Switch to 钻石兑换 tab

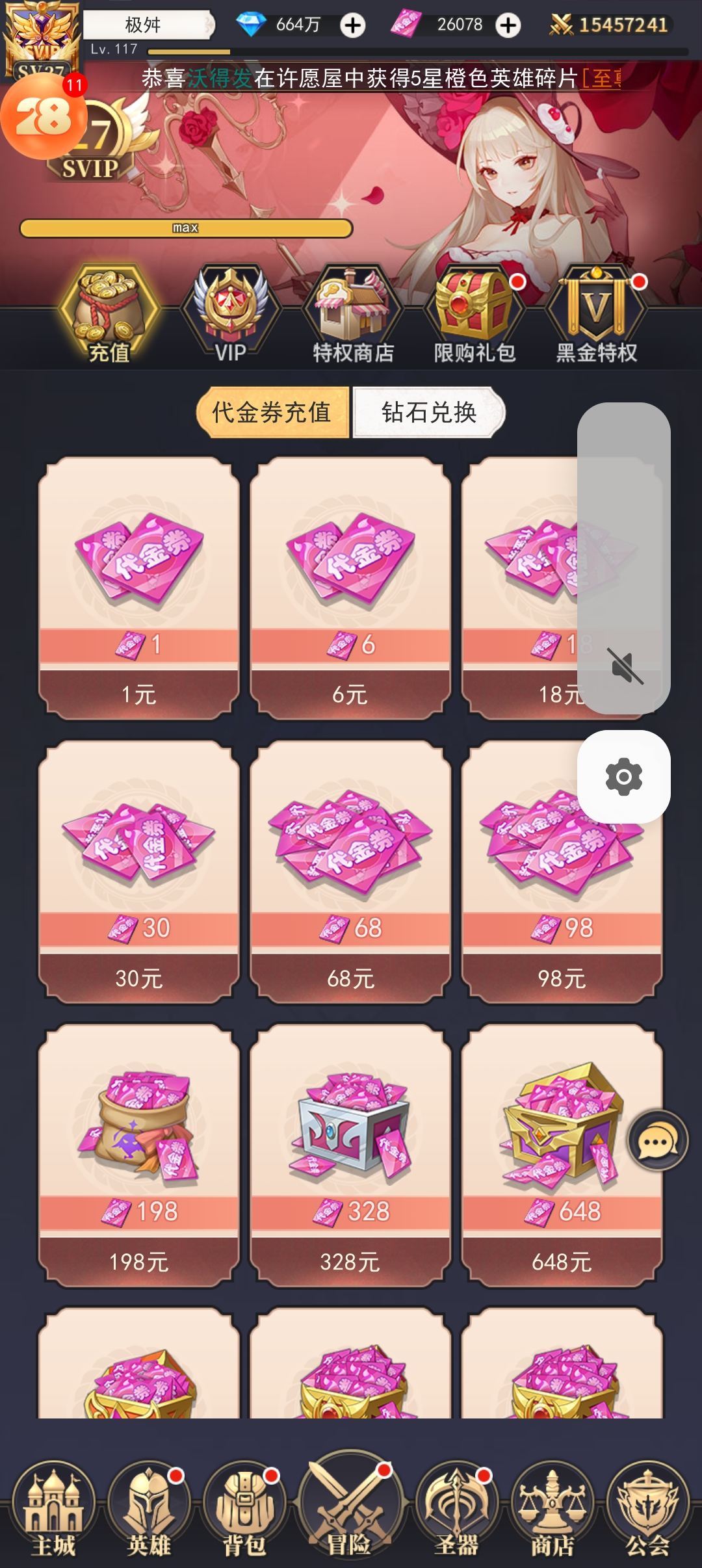429,412
